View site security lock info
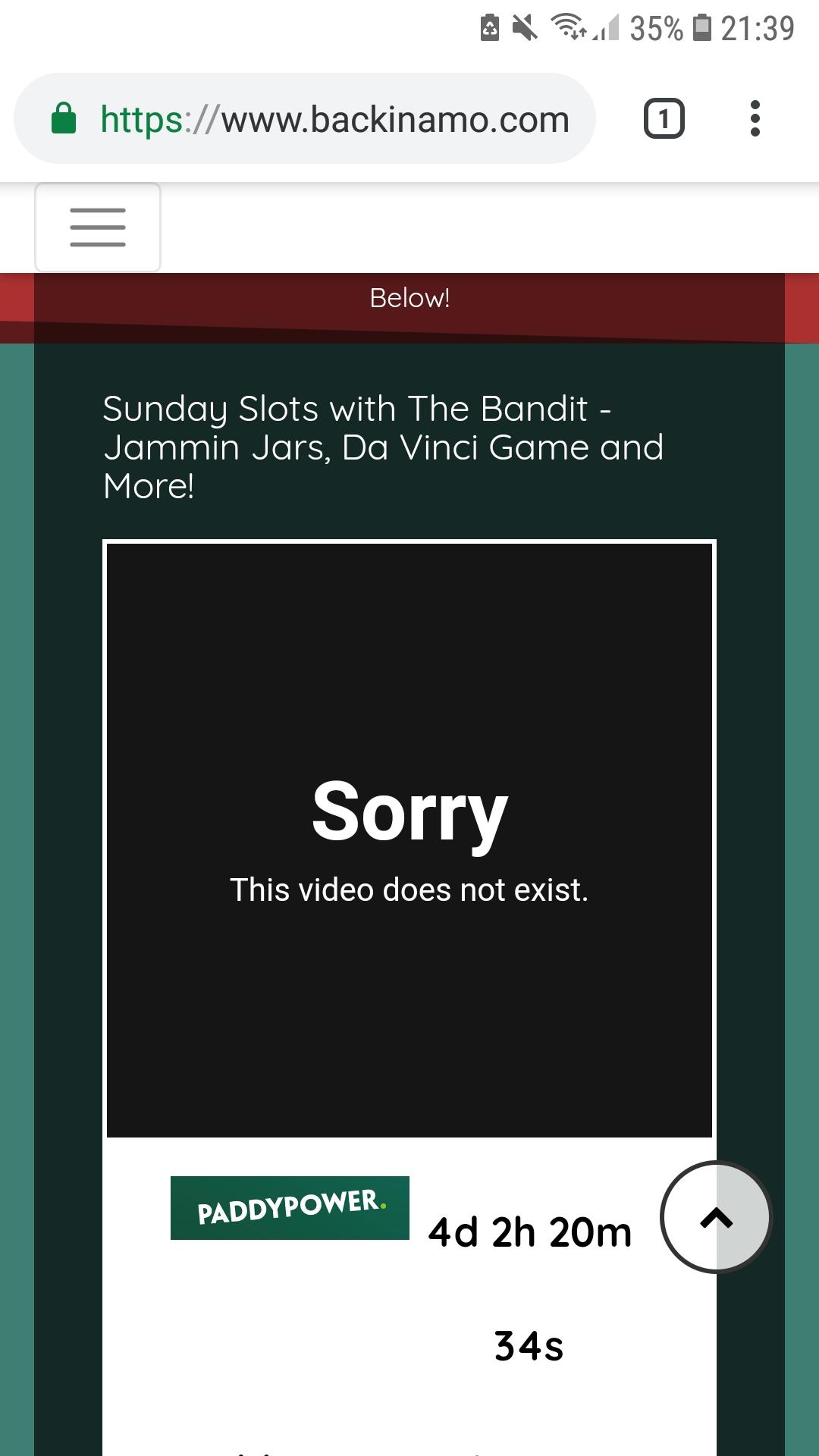The image size is (819, 1456). click(64, 118)
